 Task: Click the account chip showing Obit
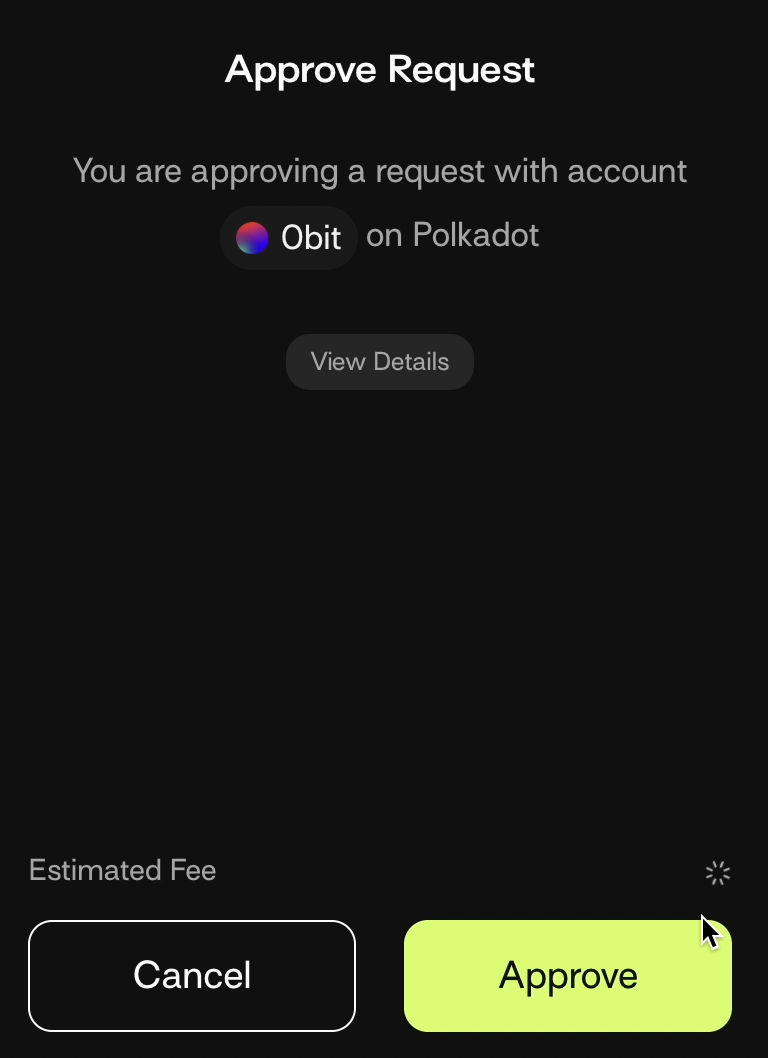click(x=288, y=238)
